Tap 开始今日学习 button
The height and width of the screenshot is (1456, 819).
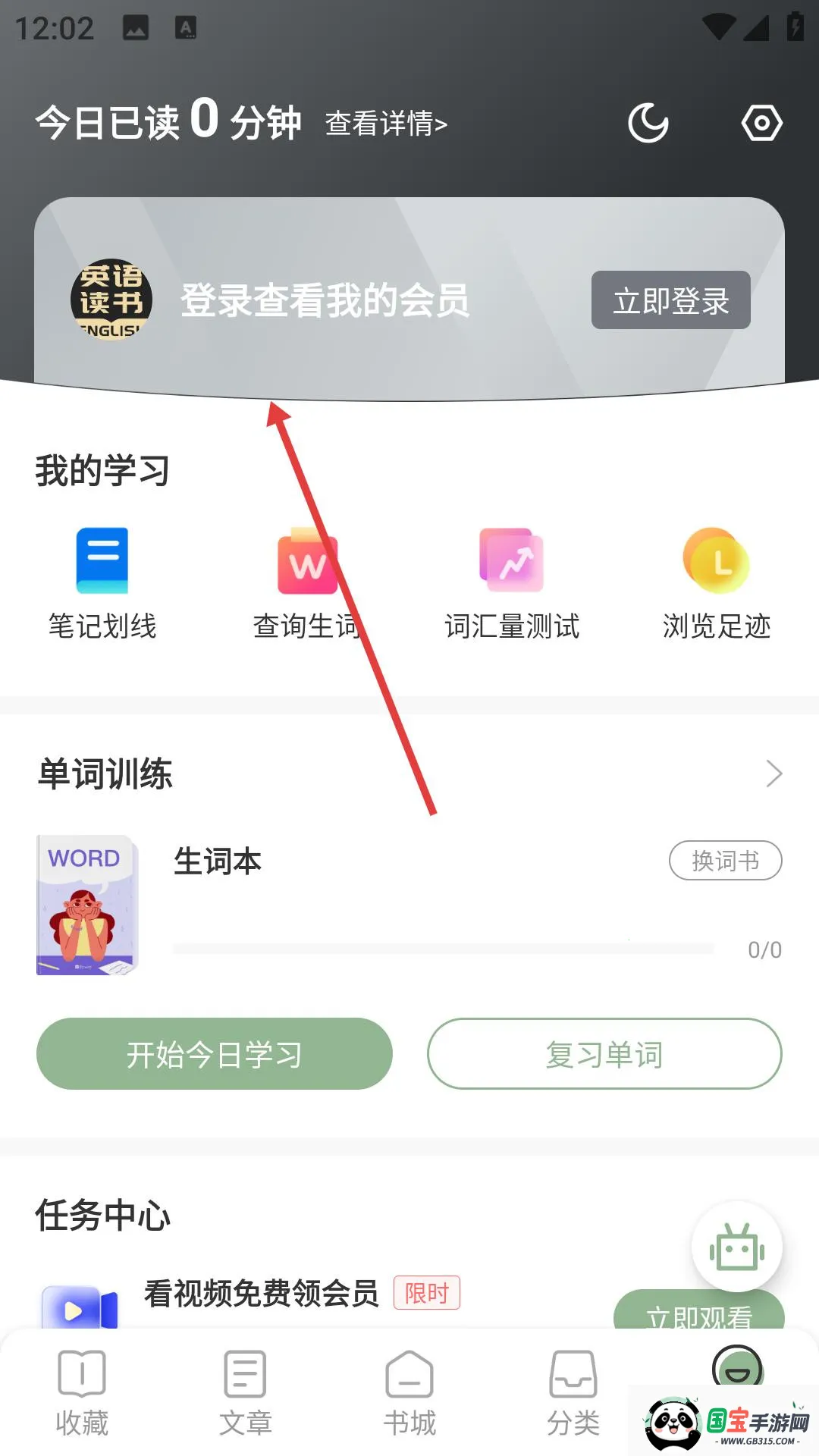tap(215, 1054)
